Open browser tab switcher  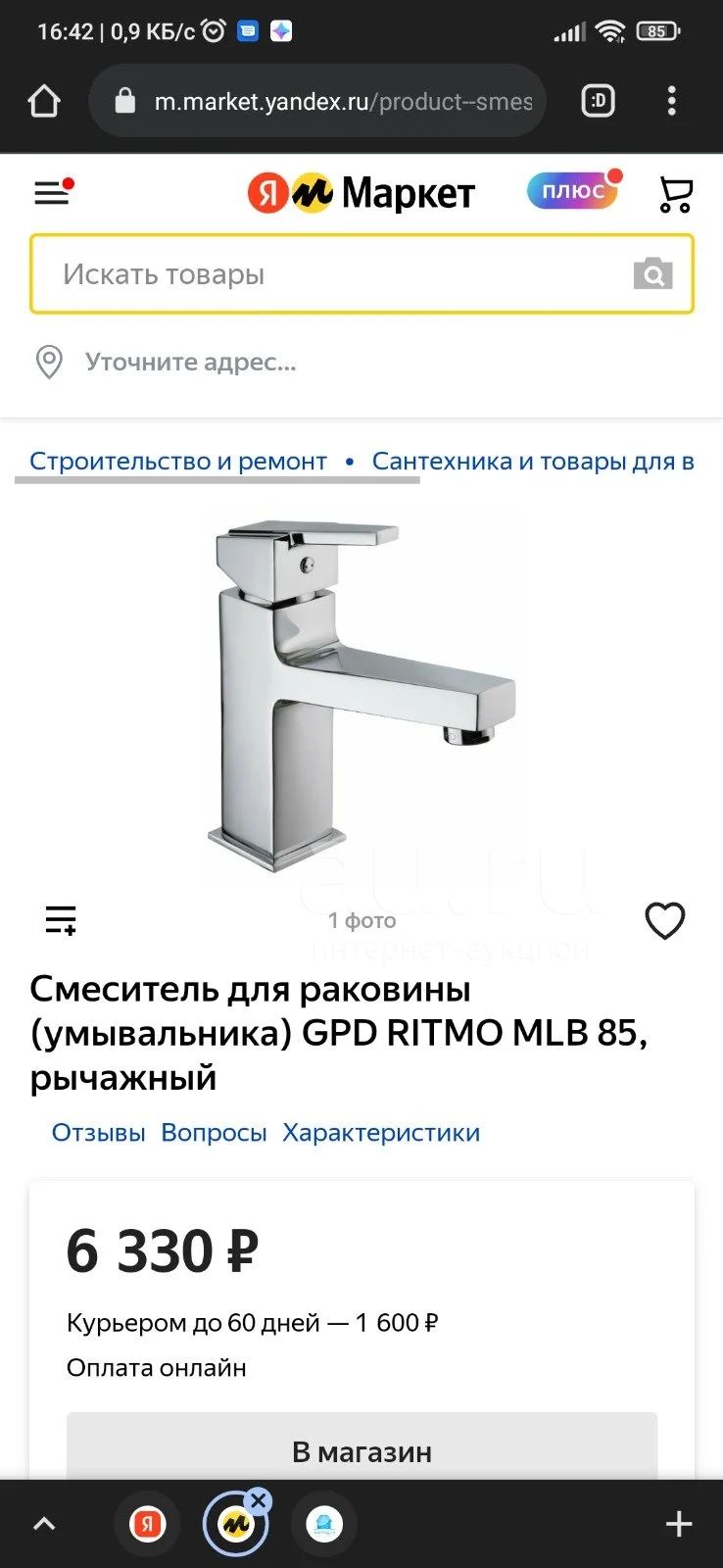[598, 101]
